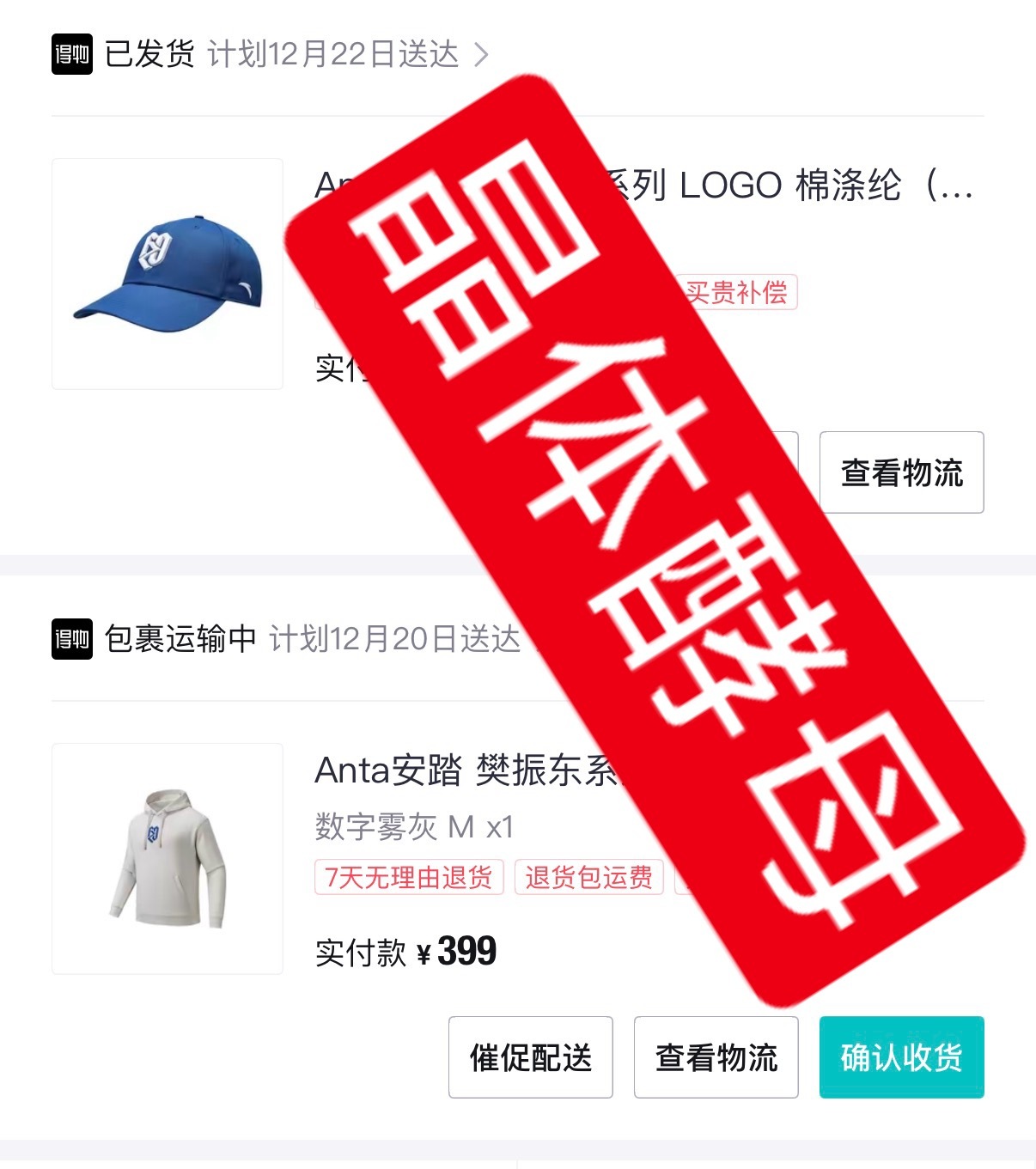Click the 实付款 ¥399 amount
Image resolution: width=1036 pixels, height=1169 pixels.
[x=404, y=951]
